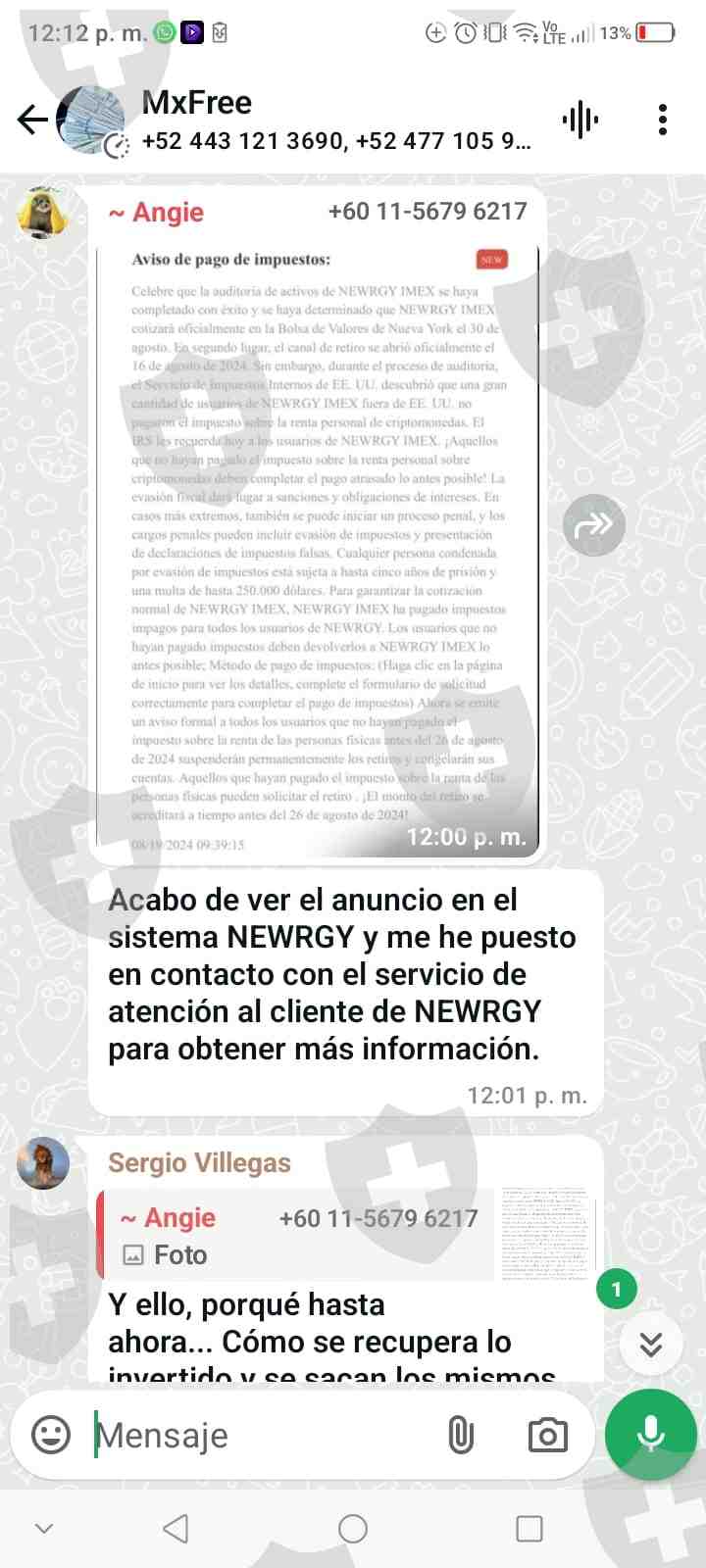Open the emoji picker
Image resolution: width=706 pixels, height=1568 pixels.
pyautogui.click(x=51, y=1435)
